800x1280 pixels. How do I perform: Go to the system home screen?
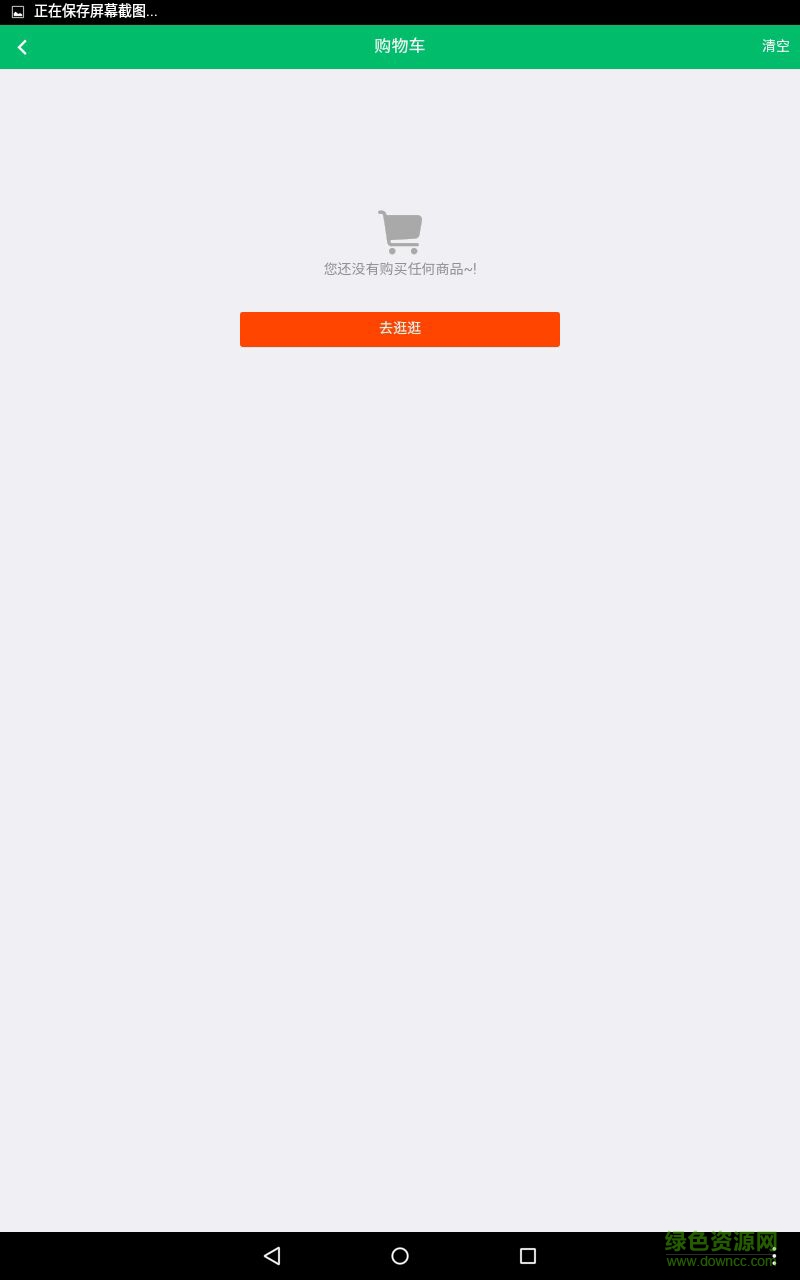(x=400, y=1256)
